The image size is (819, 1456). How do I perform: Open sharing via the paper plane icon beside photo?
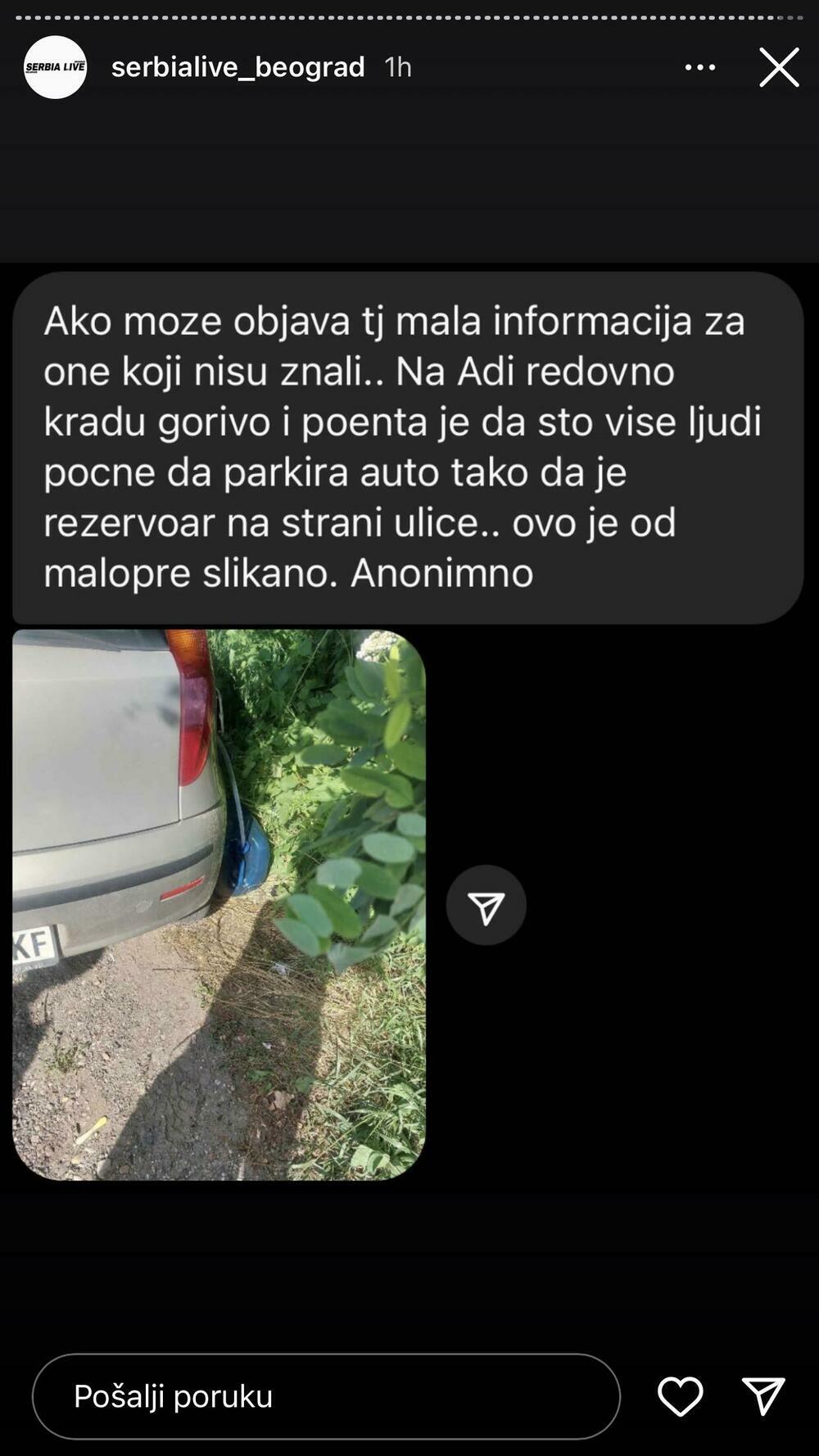click(486, 905)
